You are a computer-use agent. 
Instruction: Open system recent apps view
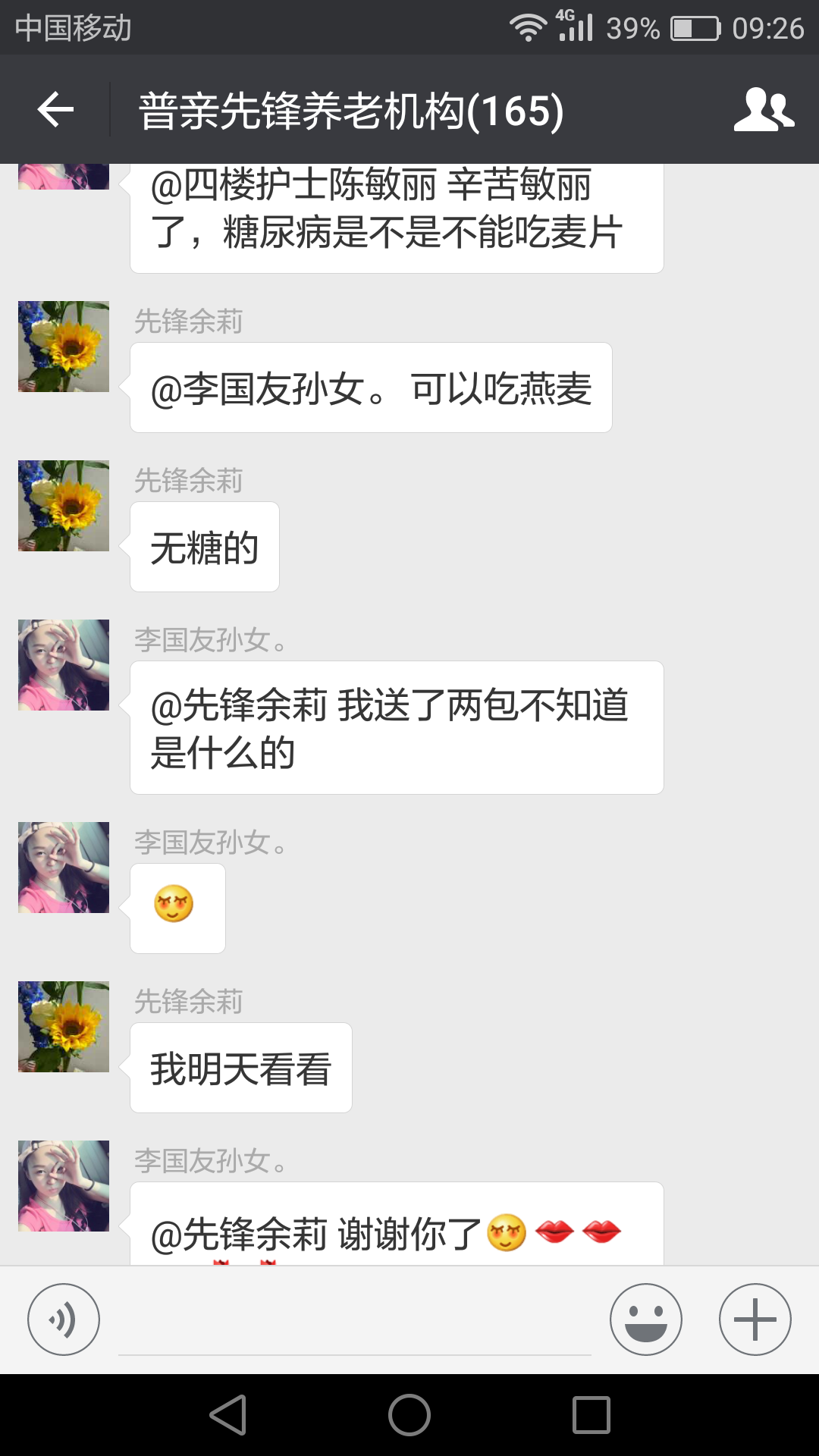pos(591,1415)
